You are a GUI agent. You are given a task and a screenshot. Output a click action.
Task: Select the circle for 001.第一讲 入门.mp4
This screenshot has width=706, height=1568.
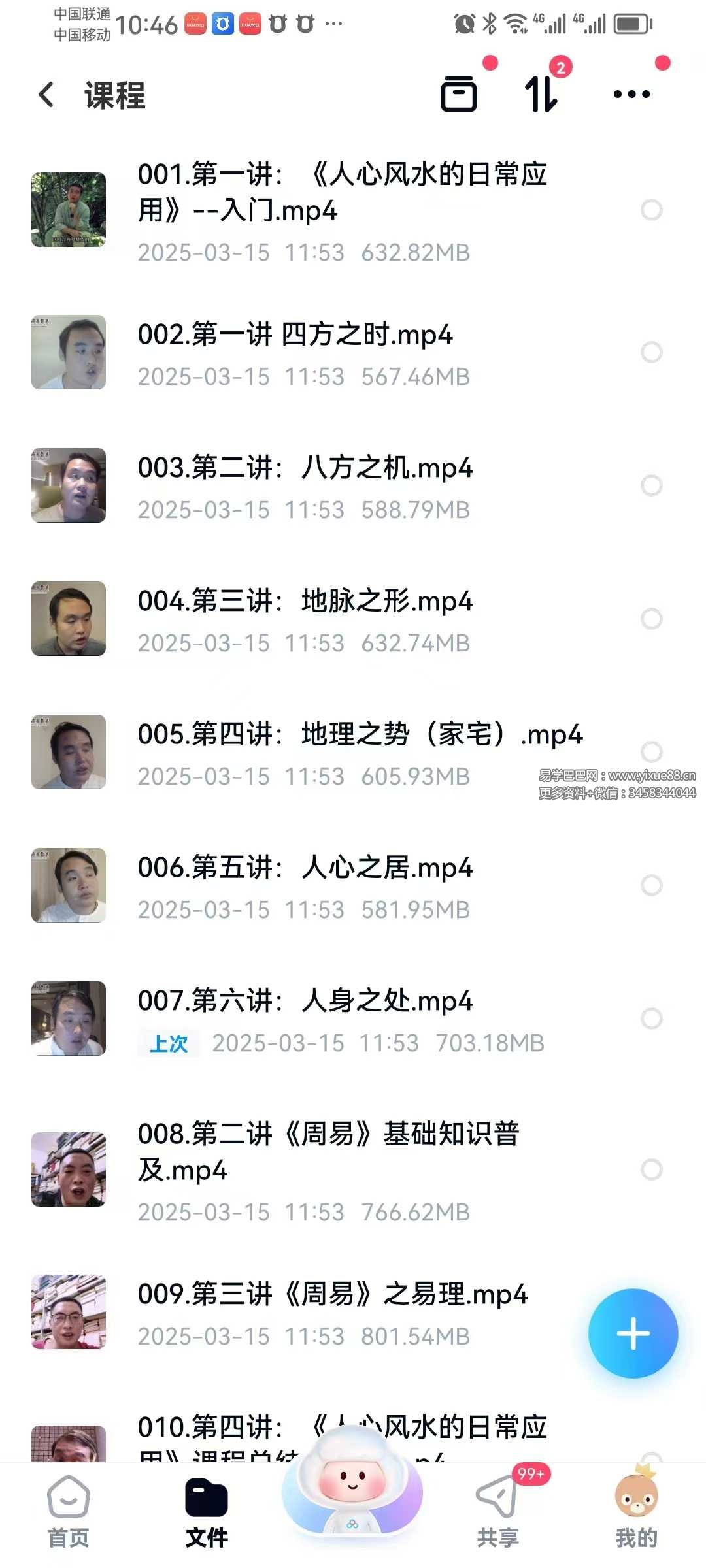click(651, 210)
